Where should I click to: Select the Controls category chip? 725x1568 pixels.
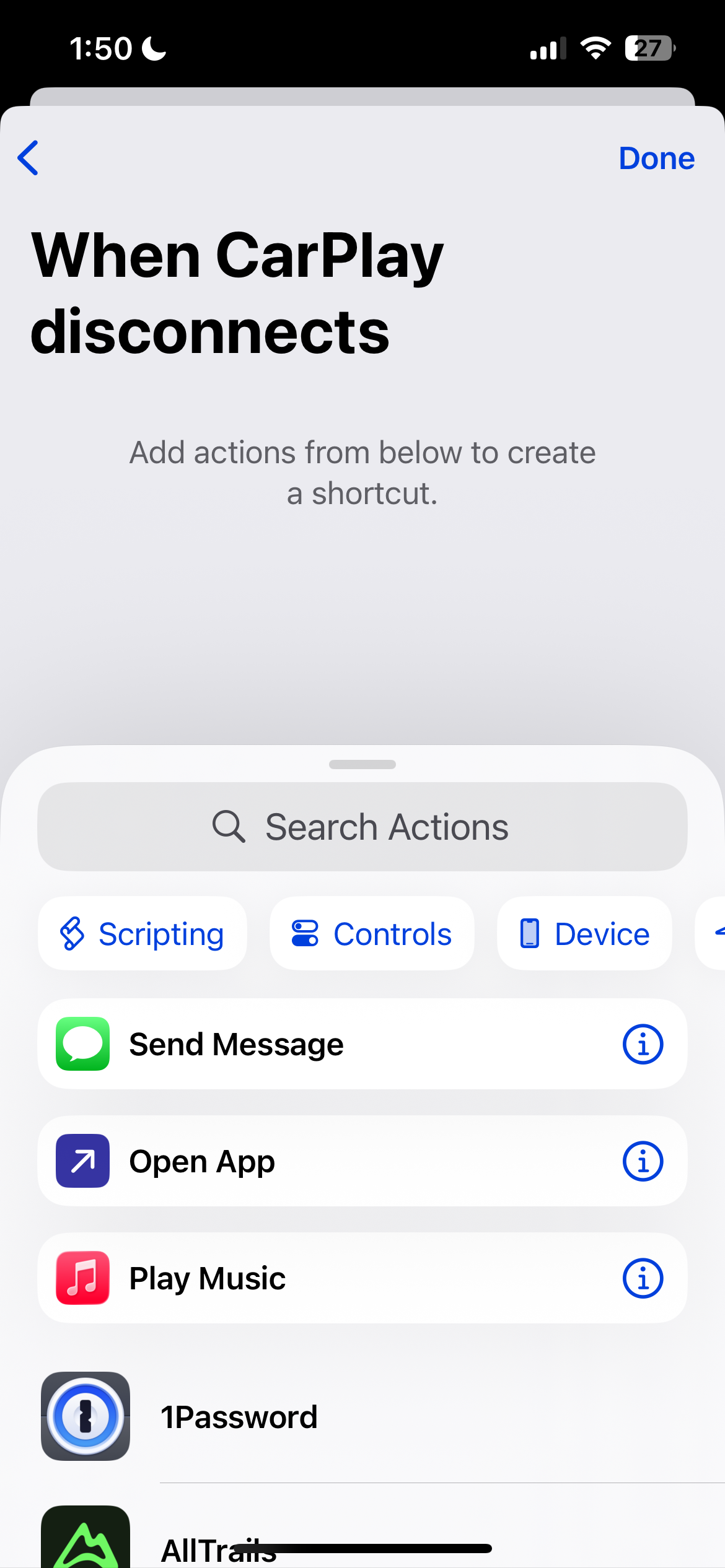[x=372, y=934]
